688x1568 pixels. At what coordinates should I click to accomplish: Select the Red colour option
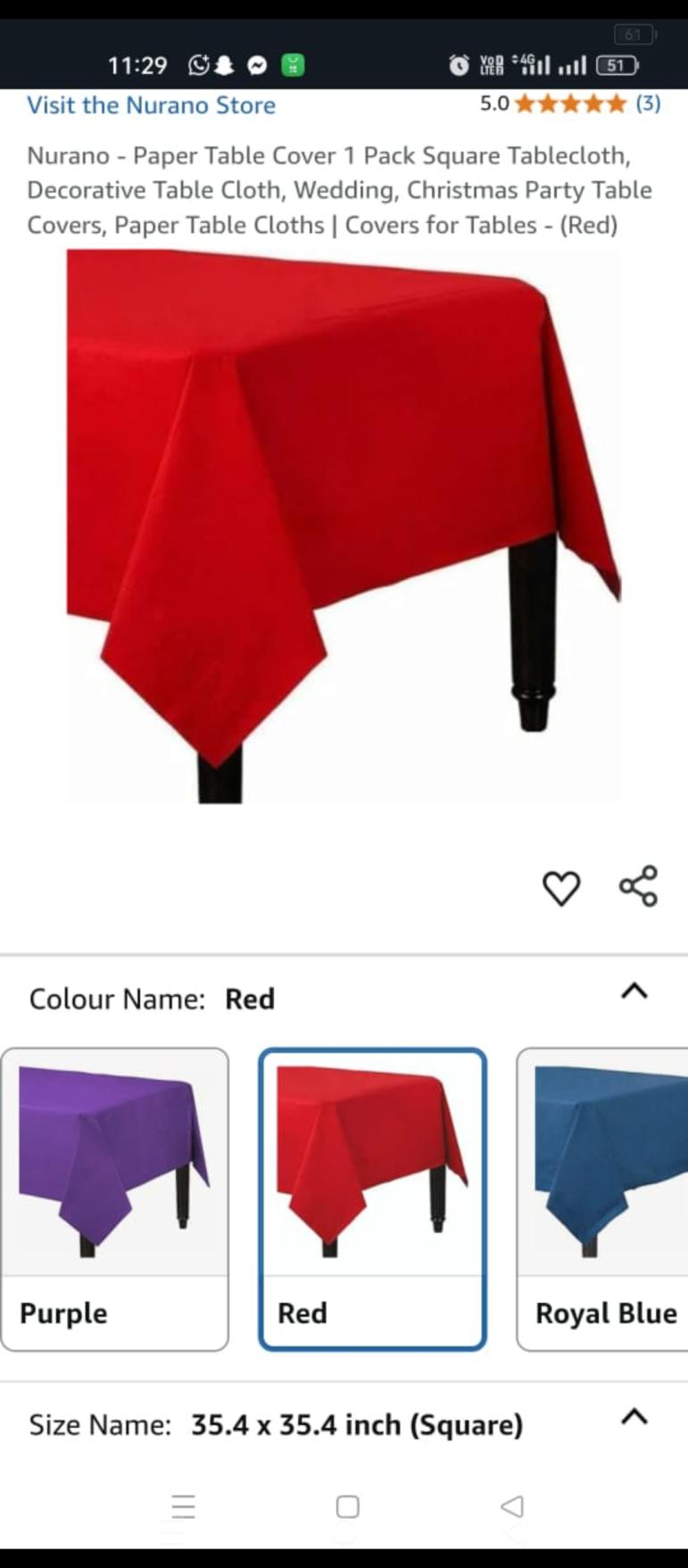pos(372,1199)
